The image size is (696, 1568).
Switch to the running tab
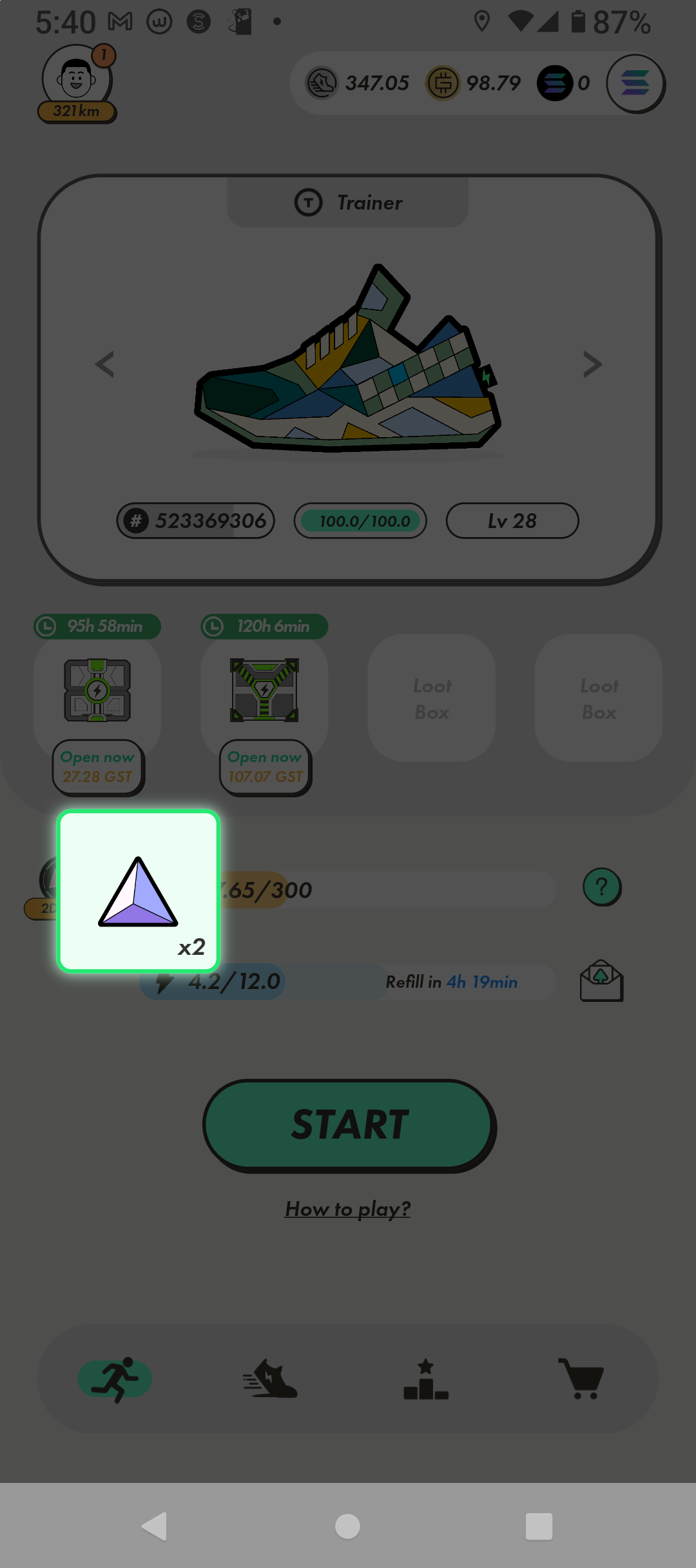tap(115, 1379)
